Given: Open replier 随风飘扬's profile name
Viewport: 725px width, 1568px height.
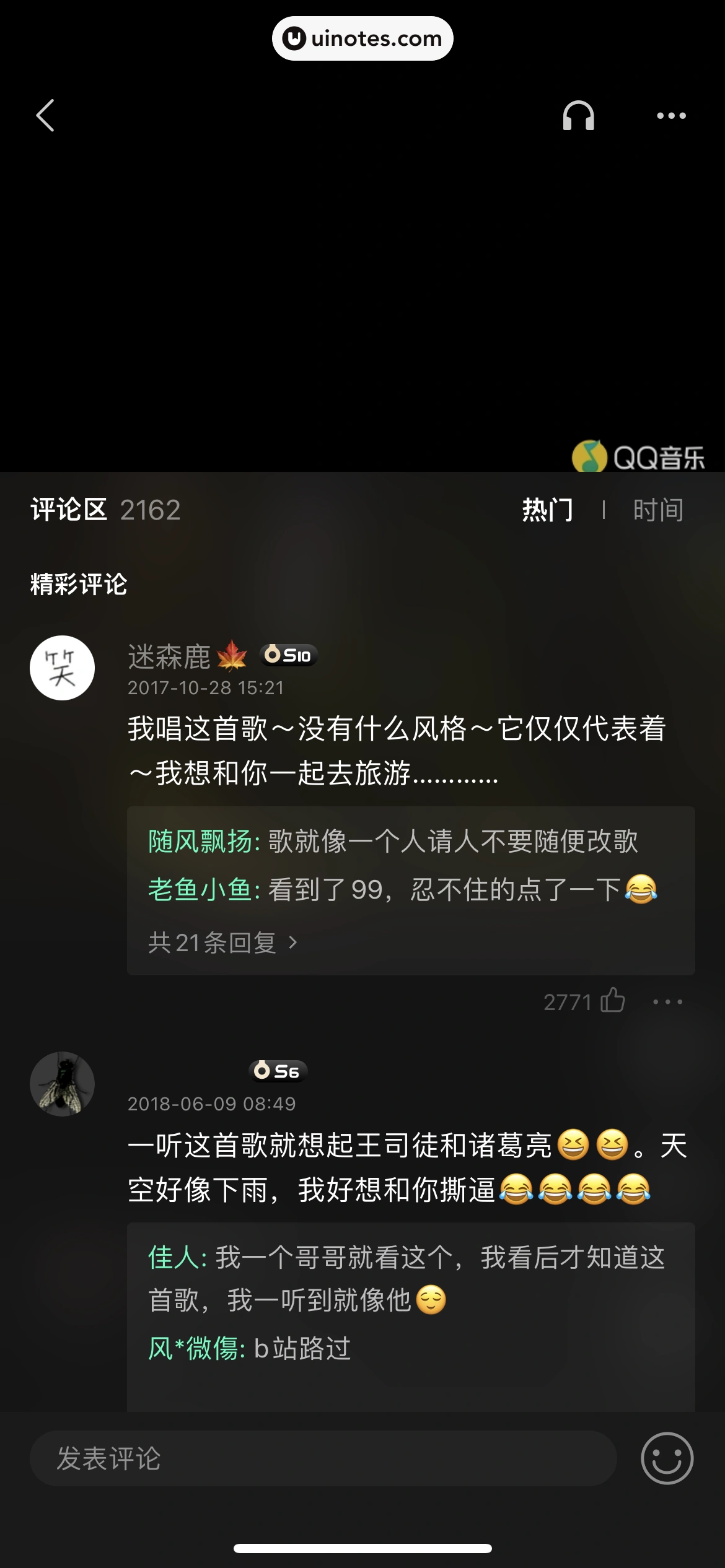Looking at the screenshot, I should (x=201, y=842).
